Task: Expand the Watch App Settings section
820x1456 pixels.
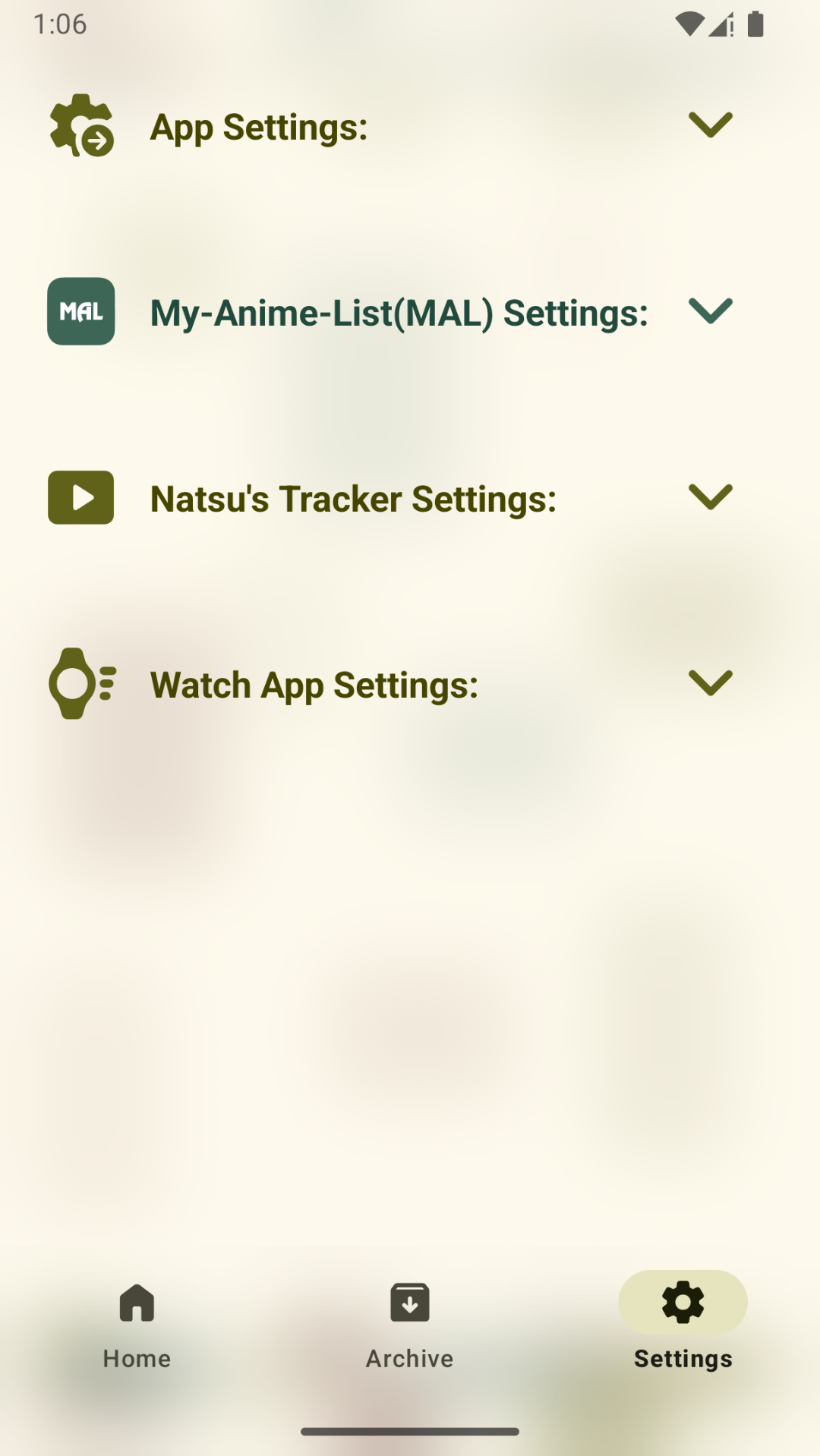Action: tap(710, 683)
